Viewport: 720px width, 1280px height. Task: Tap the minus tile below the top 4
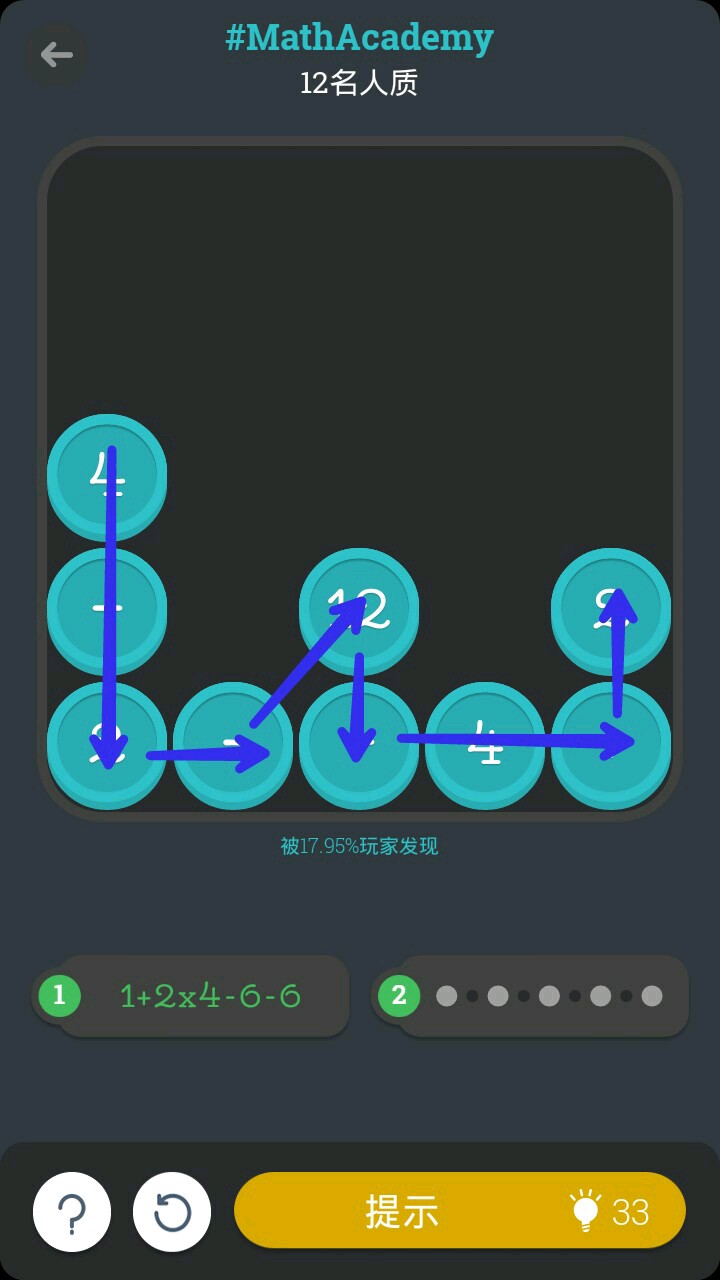(x=107, y=607)
